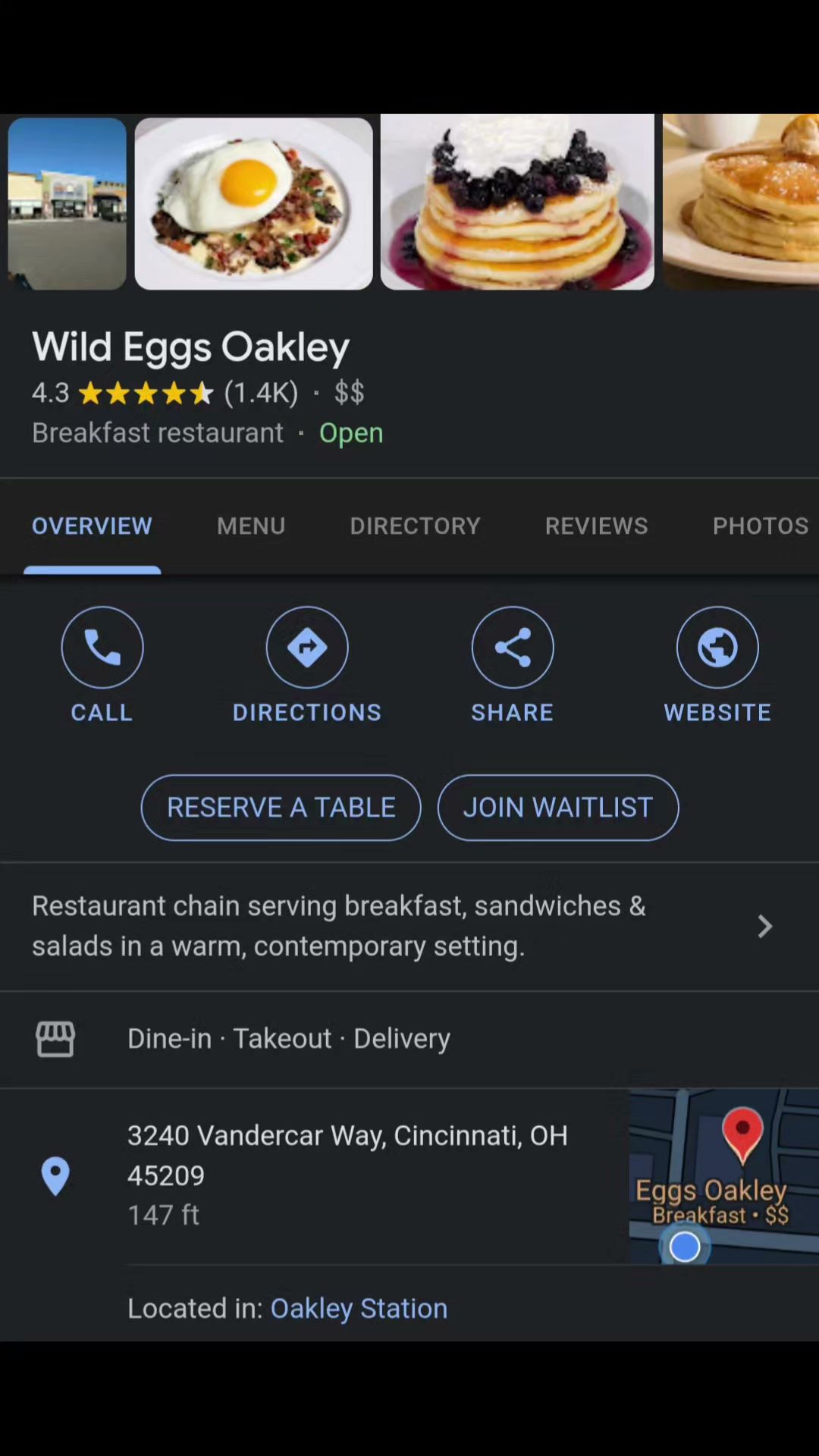819x1456 pixels.
Task: Tap Reserve a Table
Action: coord(281,807)
